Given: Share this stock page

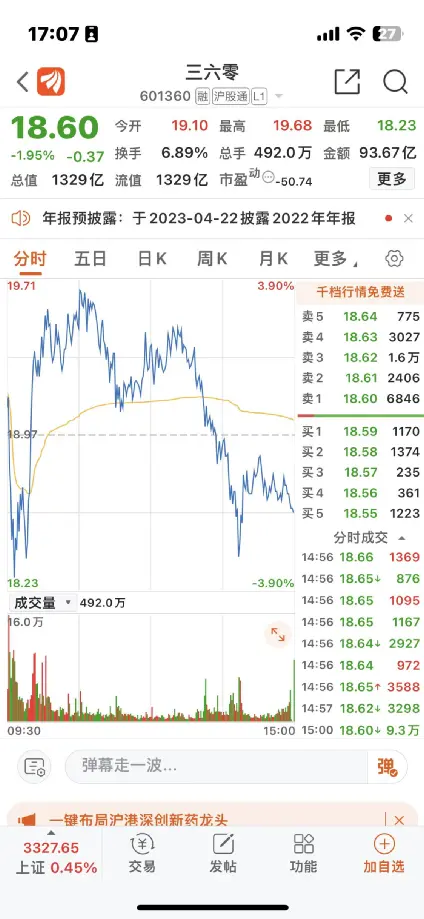Looking at the screenshot, I should coord(347,81).
